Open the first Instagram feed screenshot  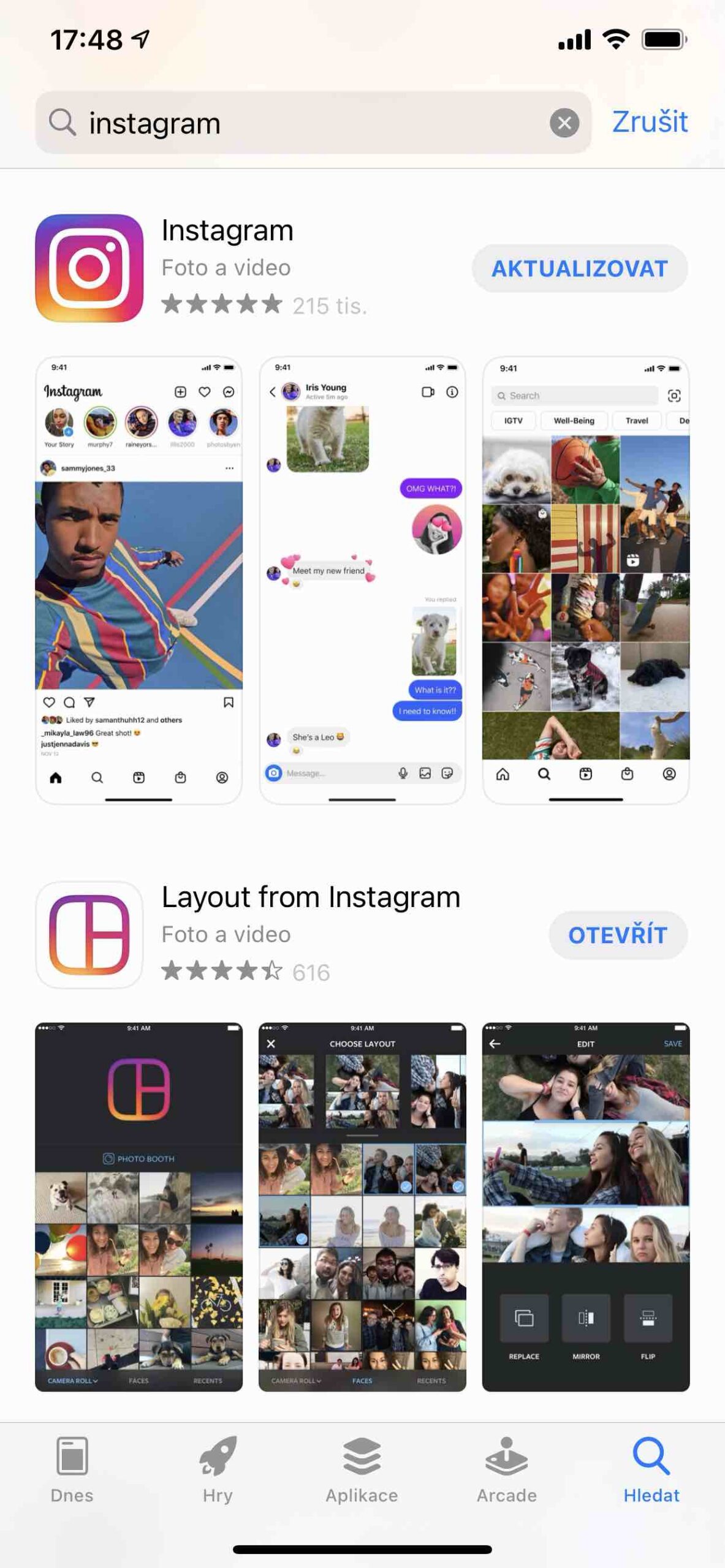tap(140, 582)
